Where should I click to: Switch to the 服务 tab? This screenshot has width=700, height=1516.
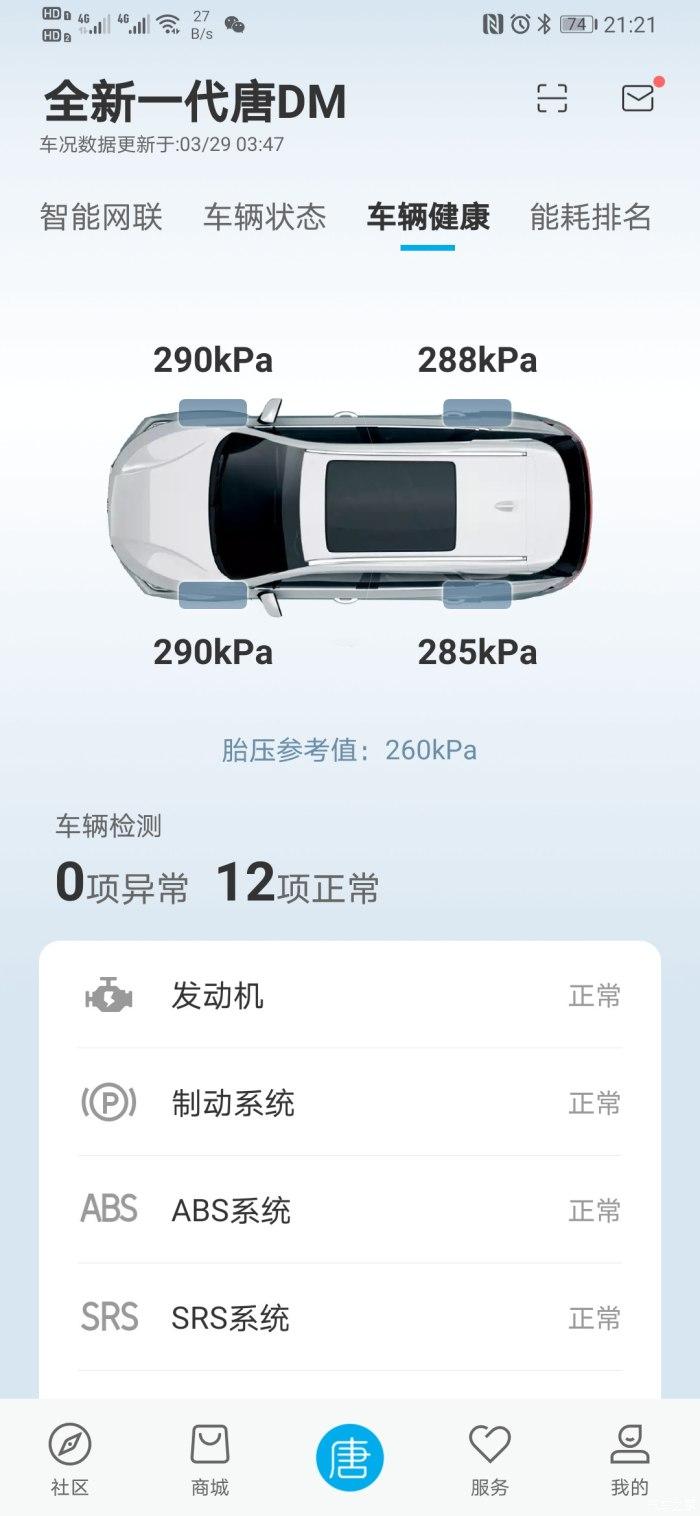coord(490,1459)
